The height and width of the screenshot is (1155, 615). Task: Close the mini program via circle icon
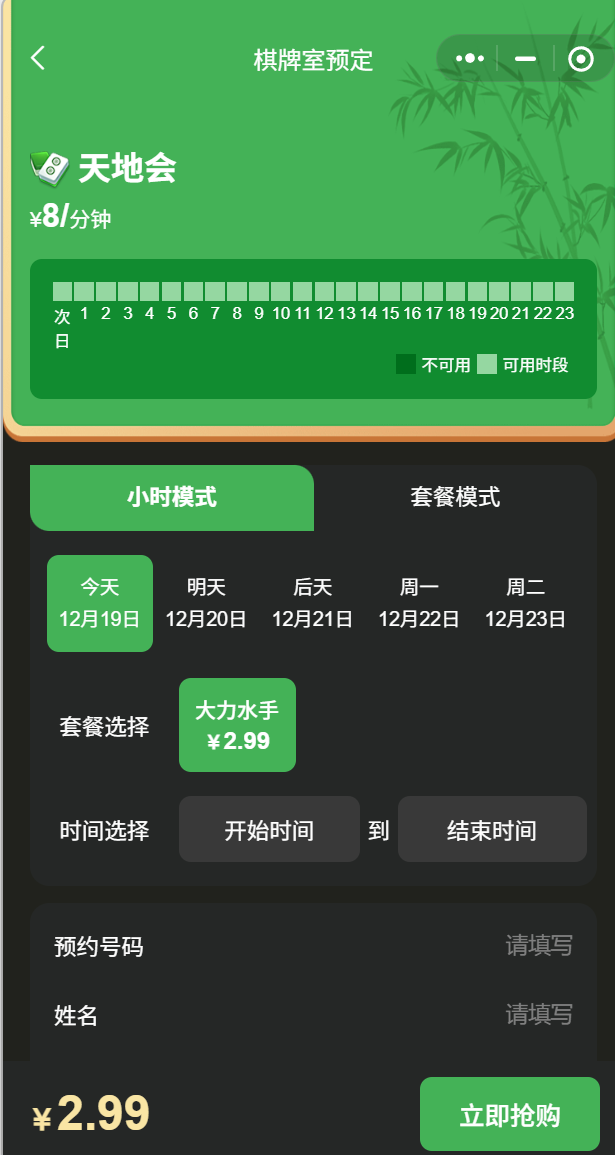580,59
